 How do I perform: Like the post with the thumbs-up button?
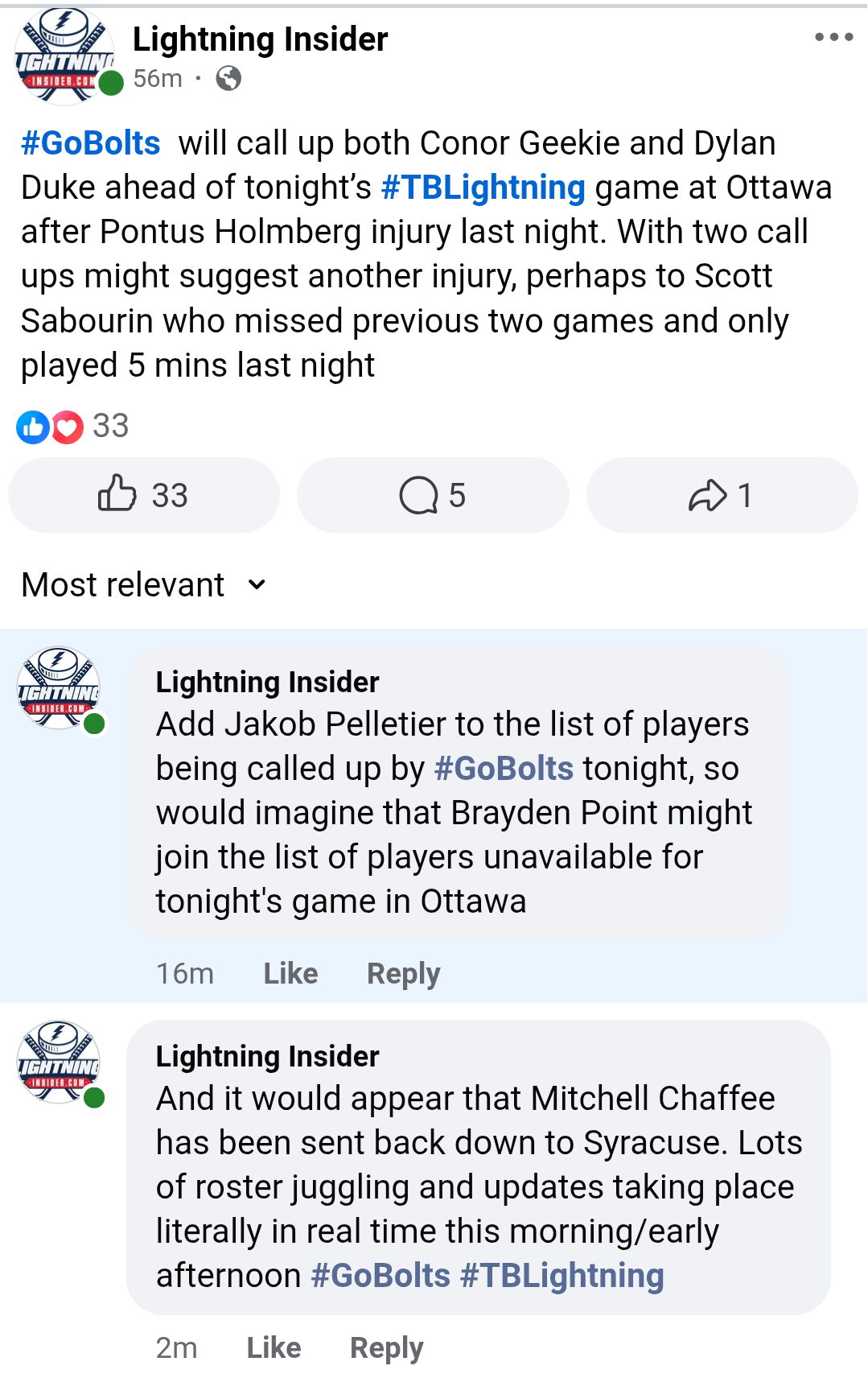point(143,495)
